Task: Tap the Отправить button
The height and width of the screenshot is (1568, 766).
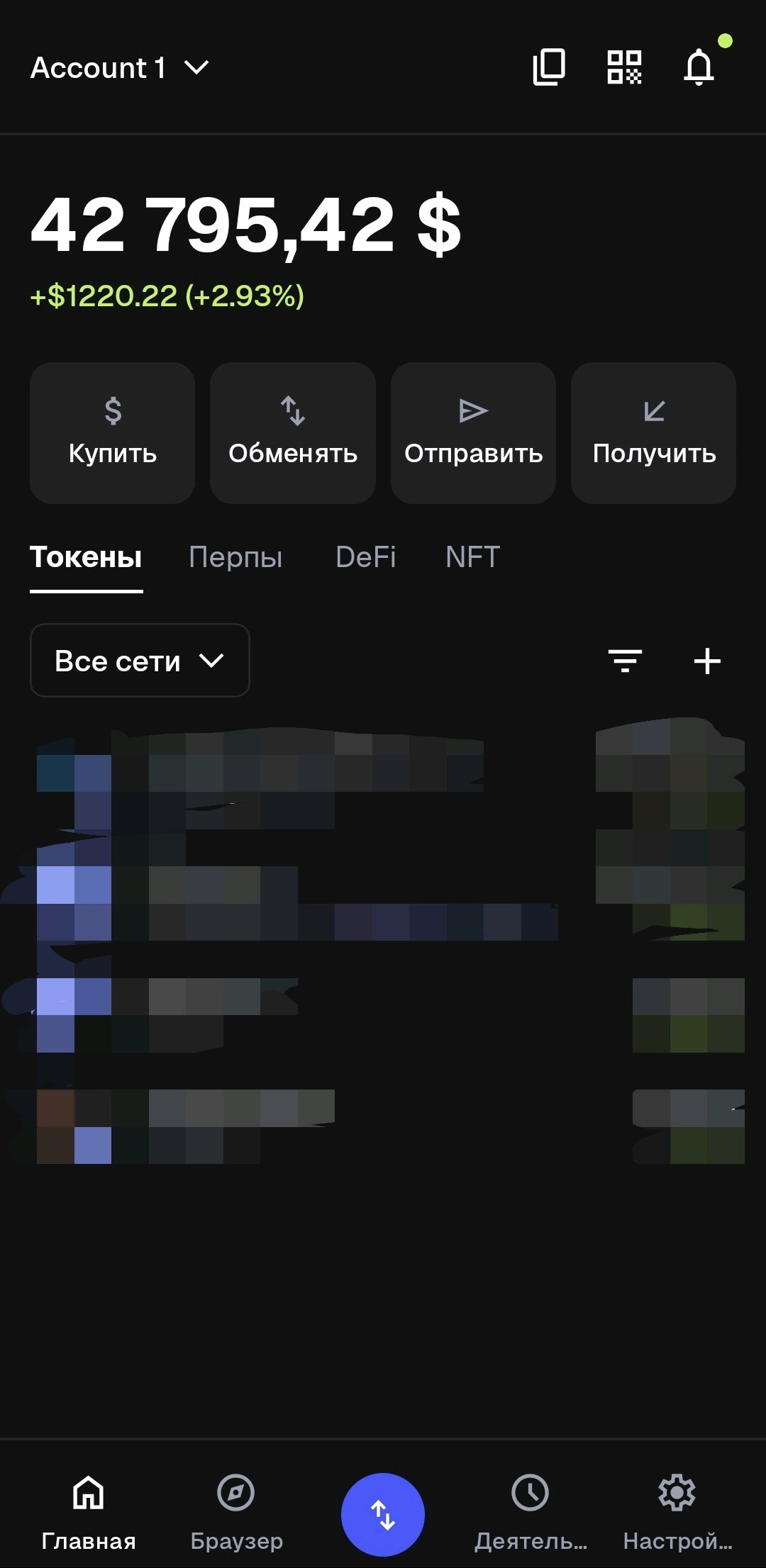Action: (473, 432)
